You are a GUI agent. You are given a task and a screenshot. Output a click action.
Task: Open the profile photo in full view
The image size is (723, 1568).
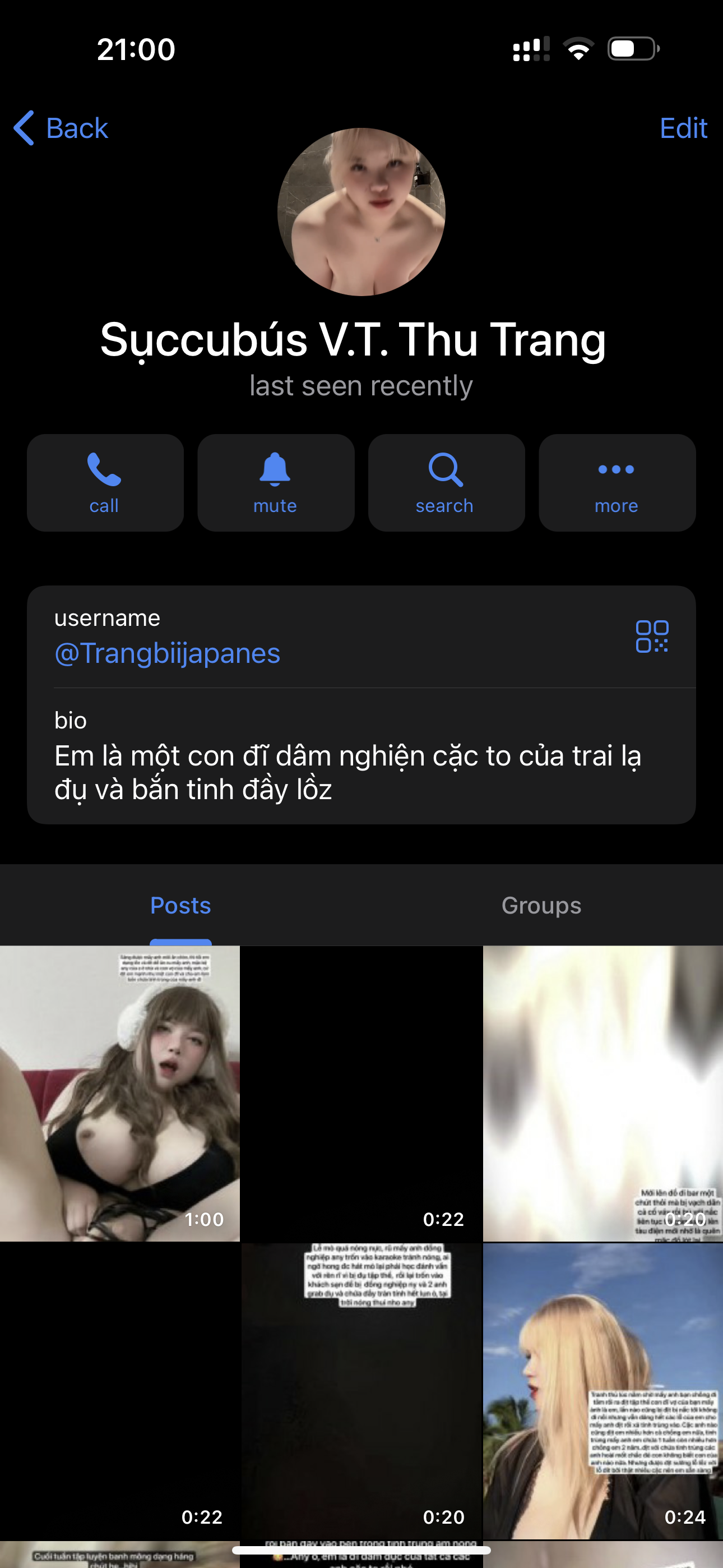tap(361, 212)
